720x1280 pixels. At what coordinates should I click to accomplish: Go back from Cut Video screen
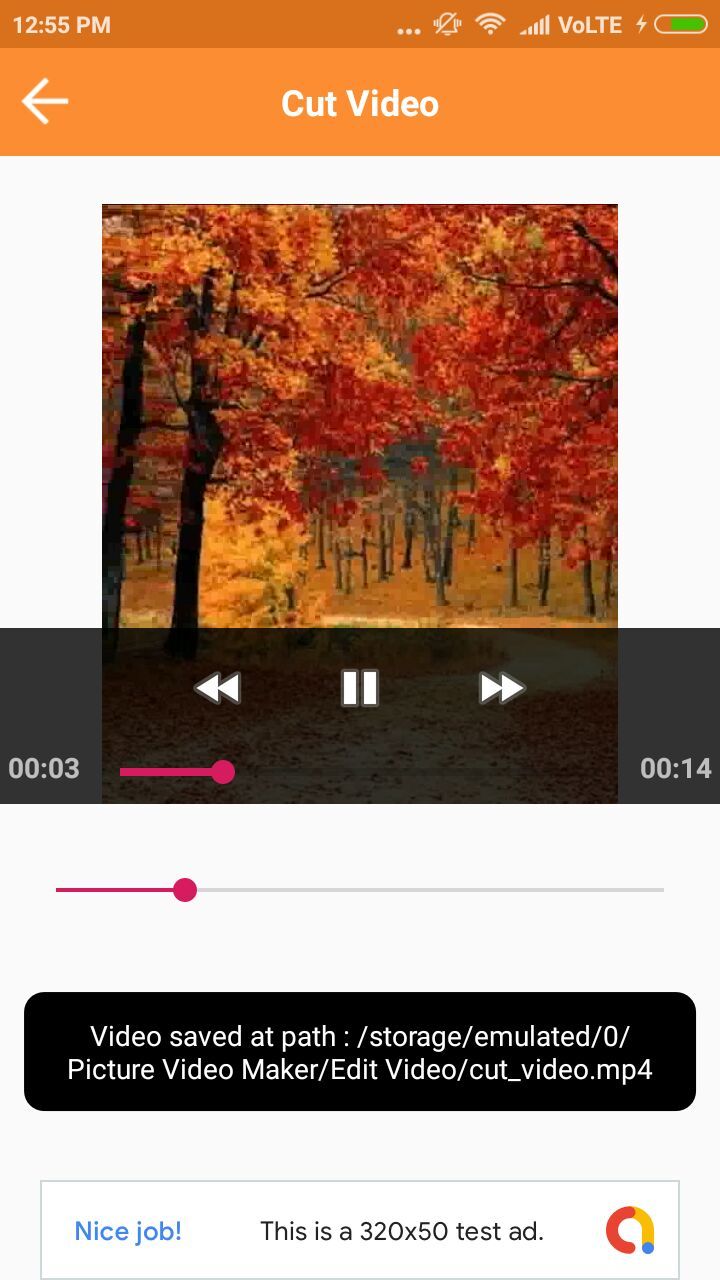(45, 102)
